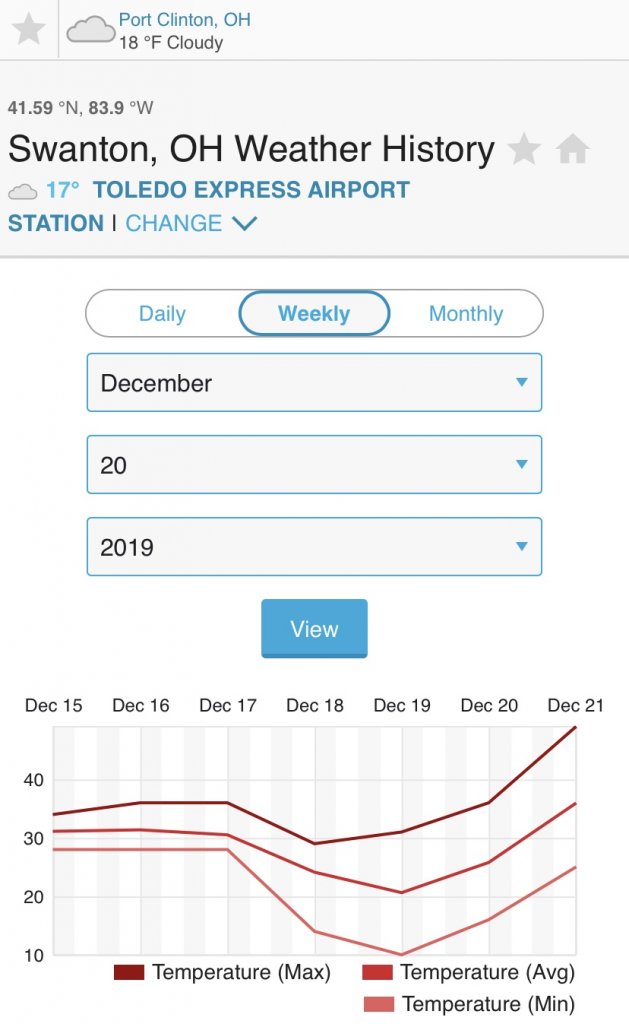The width and height of the screenshot is (629, 1024).
Task: Toggle Temperature (Avg) legend series
Action: click(x=470, y=972)
